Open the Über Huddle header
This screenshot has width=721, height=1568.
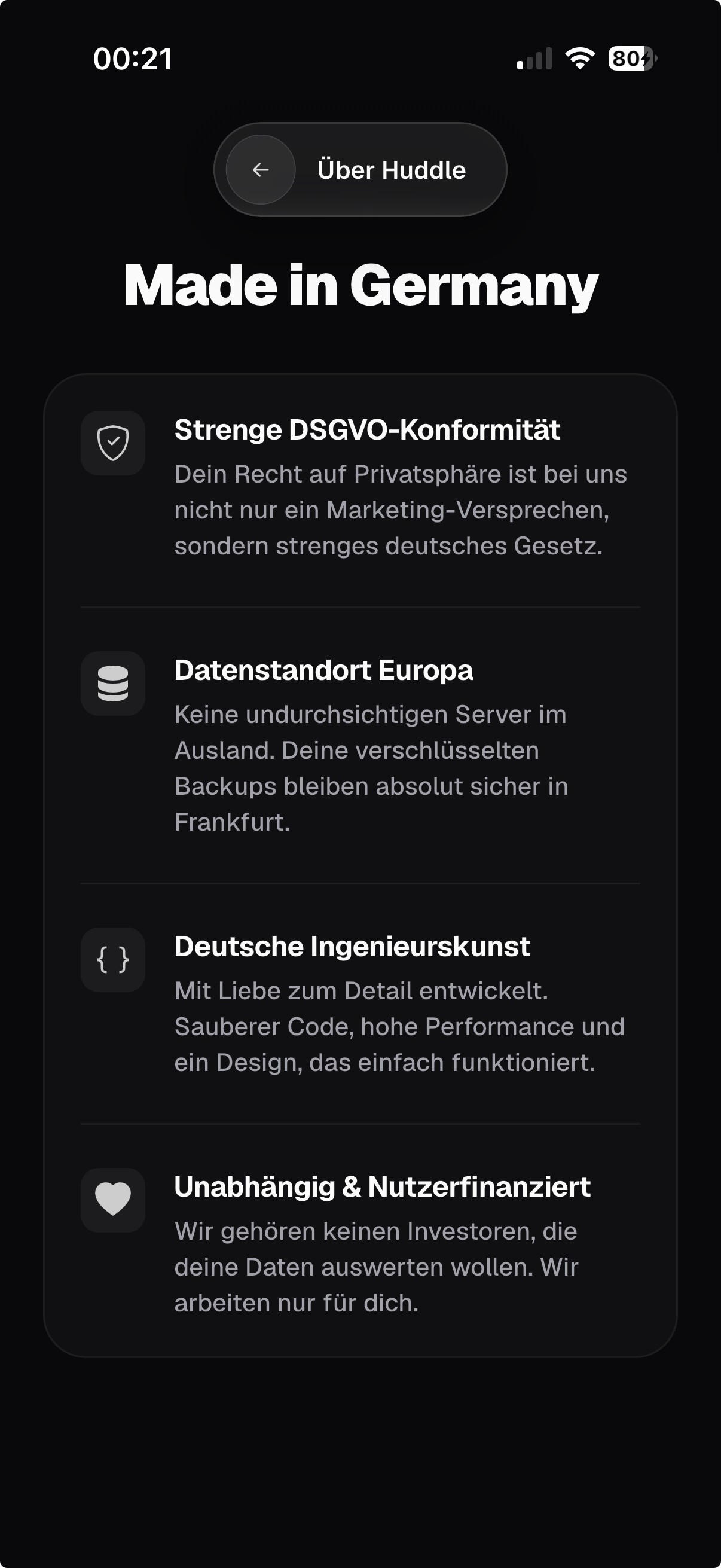click(391, 170)
